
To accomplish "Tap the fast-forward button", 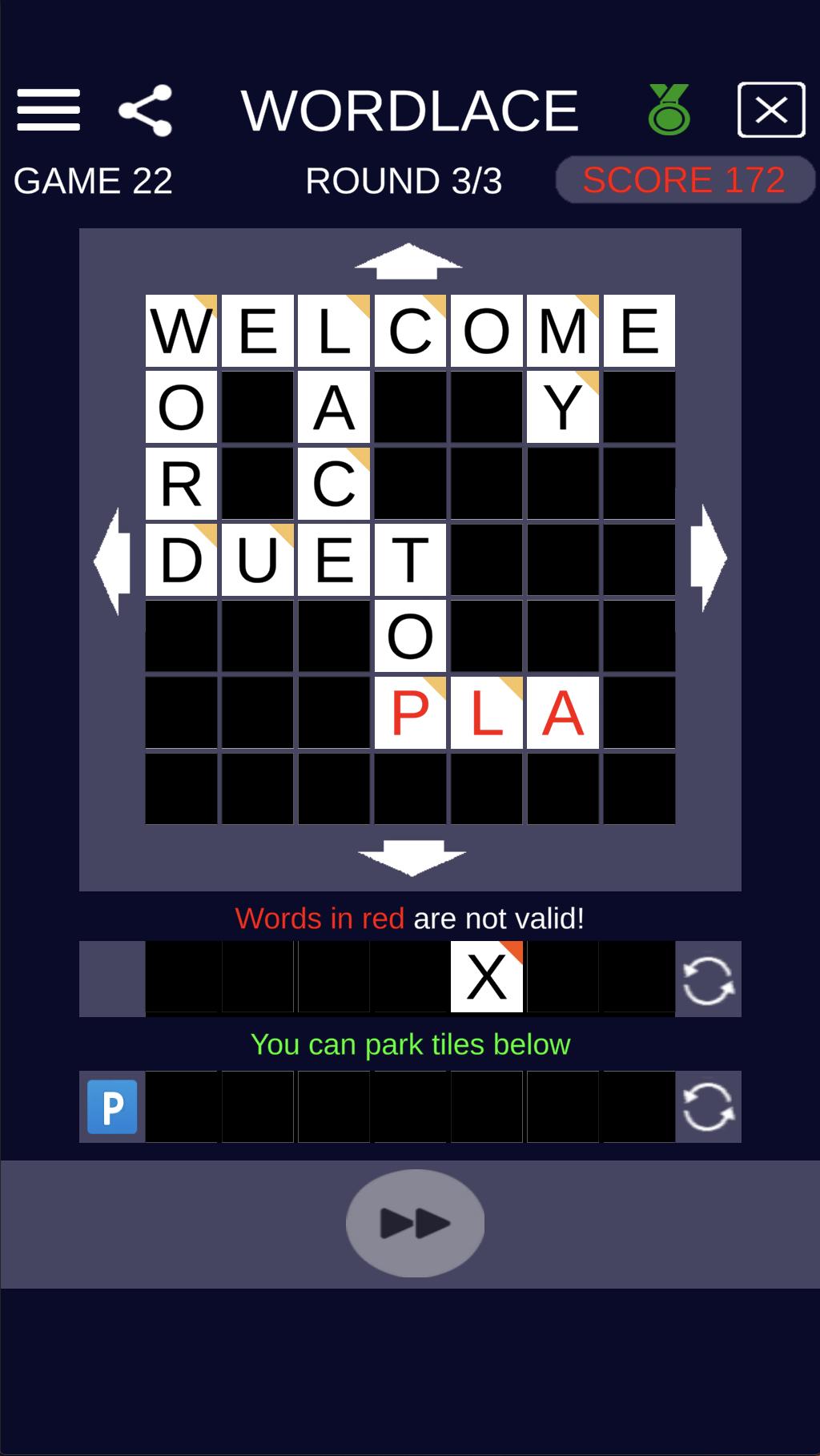I will 415,1223.
